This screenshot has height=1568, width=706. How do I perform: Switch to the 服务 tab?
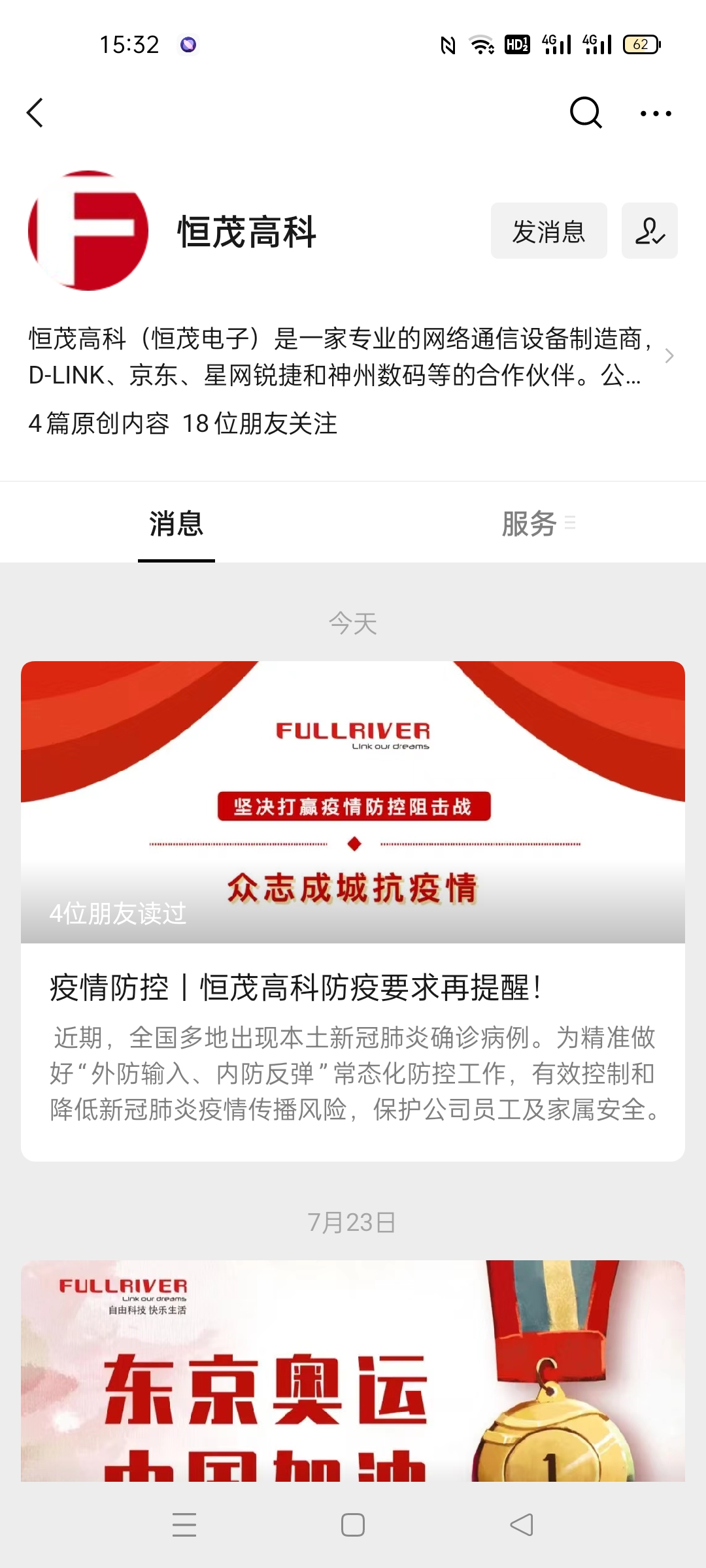coord(529,524)
